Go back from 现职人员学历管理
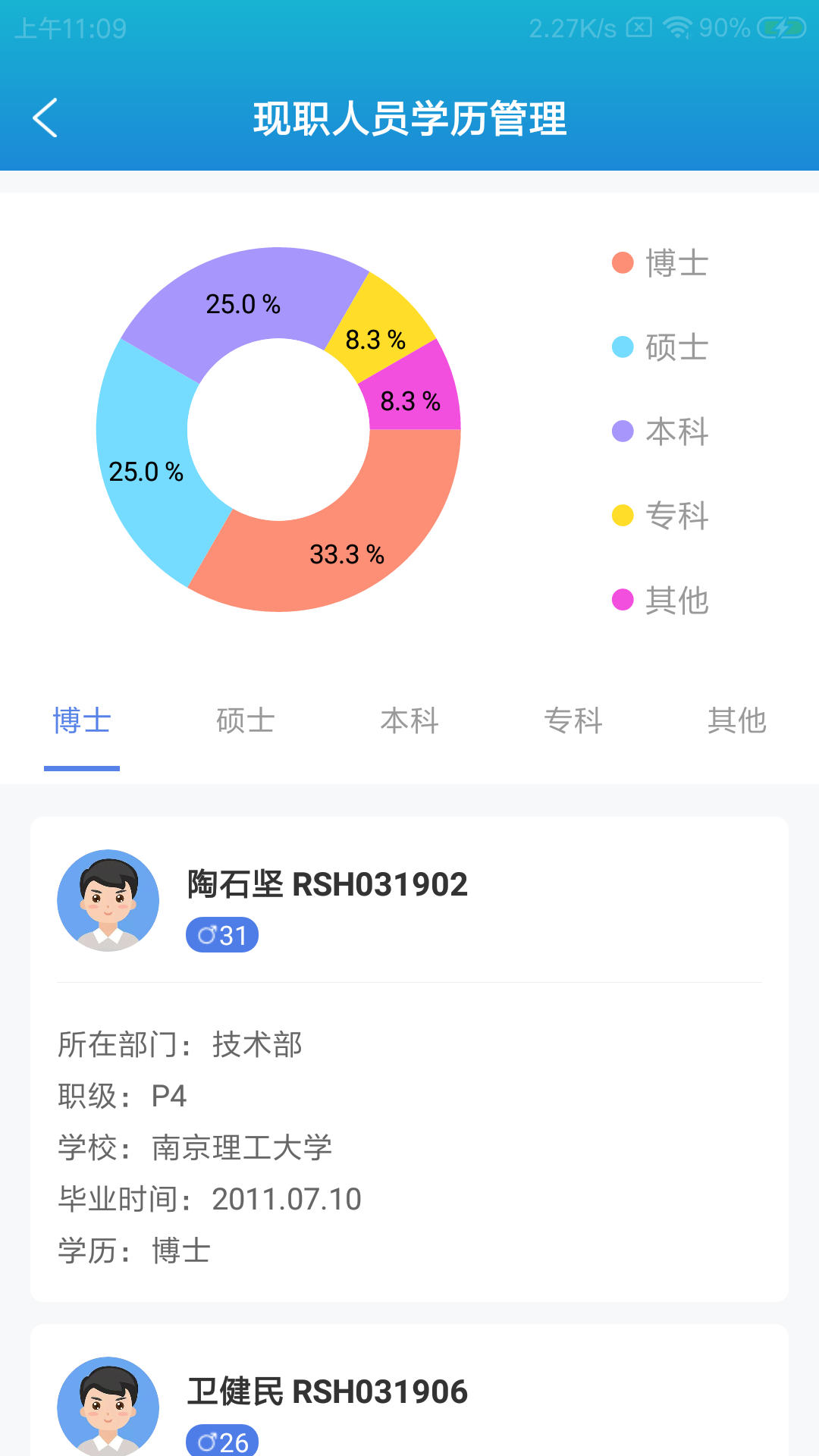 [45, 118]
